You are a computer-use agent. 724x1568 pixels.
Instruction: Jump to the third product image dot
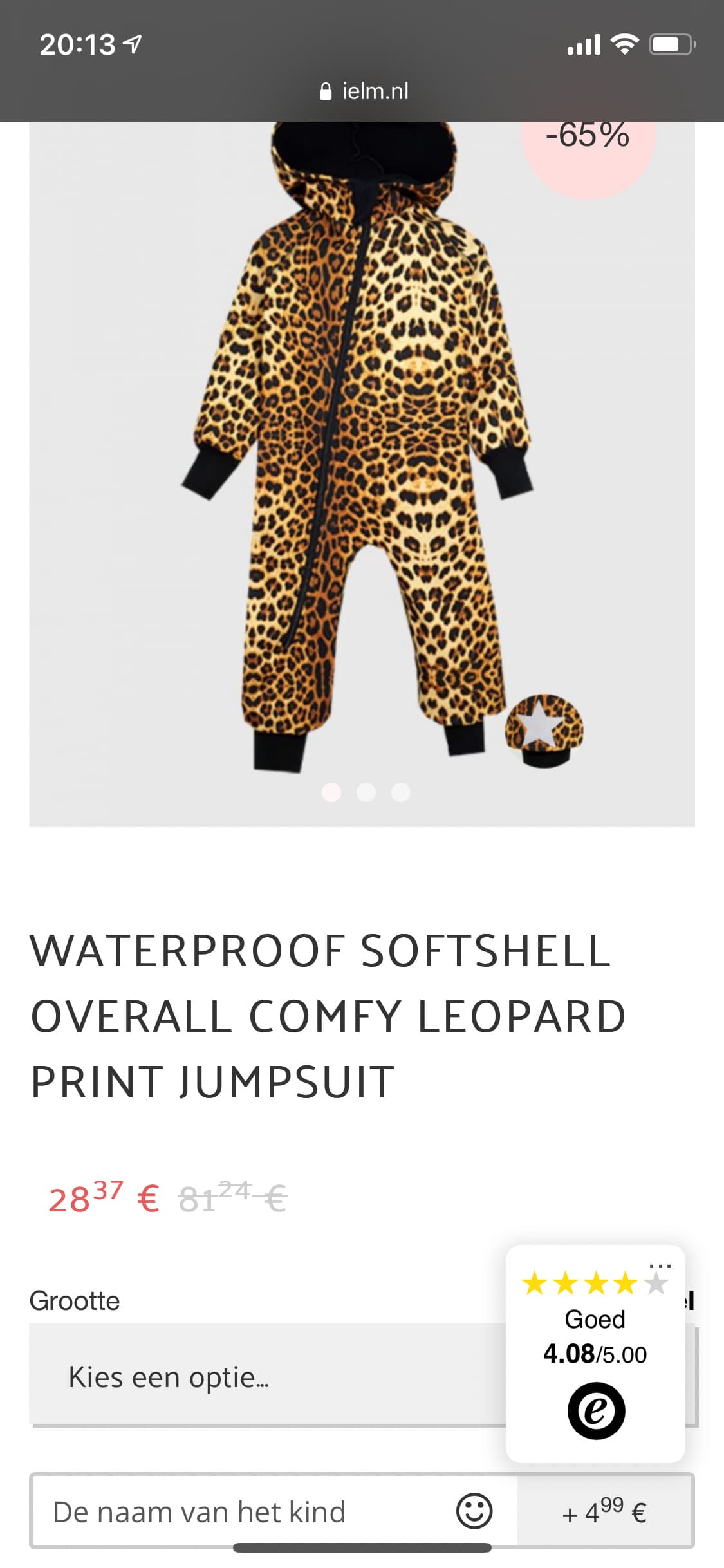tap(401, 792)
